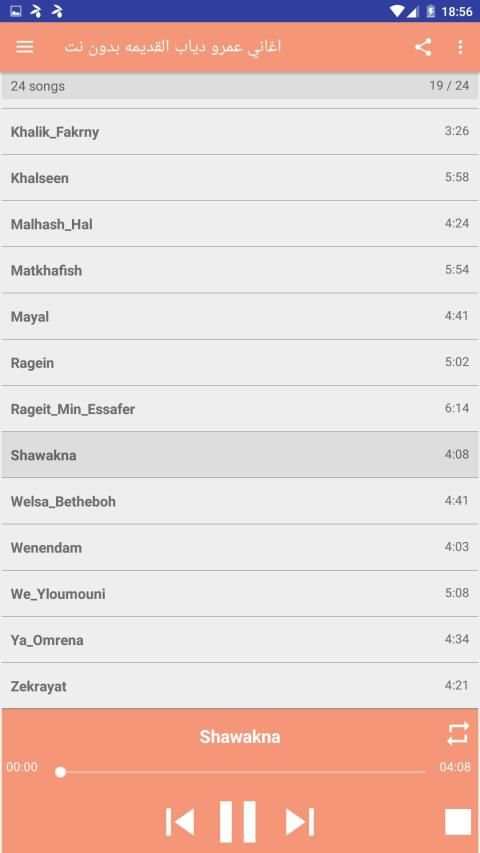Select the song Wenendam

pyautogui.click(x=240, y=547)
